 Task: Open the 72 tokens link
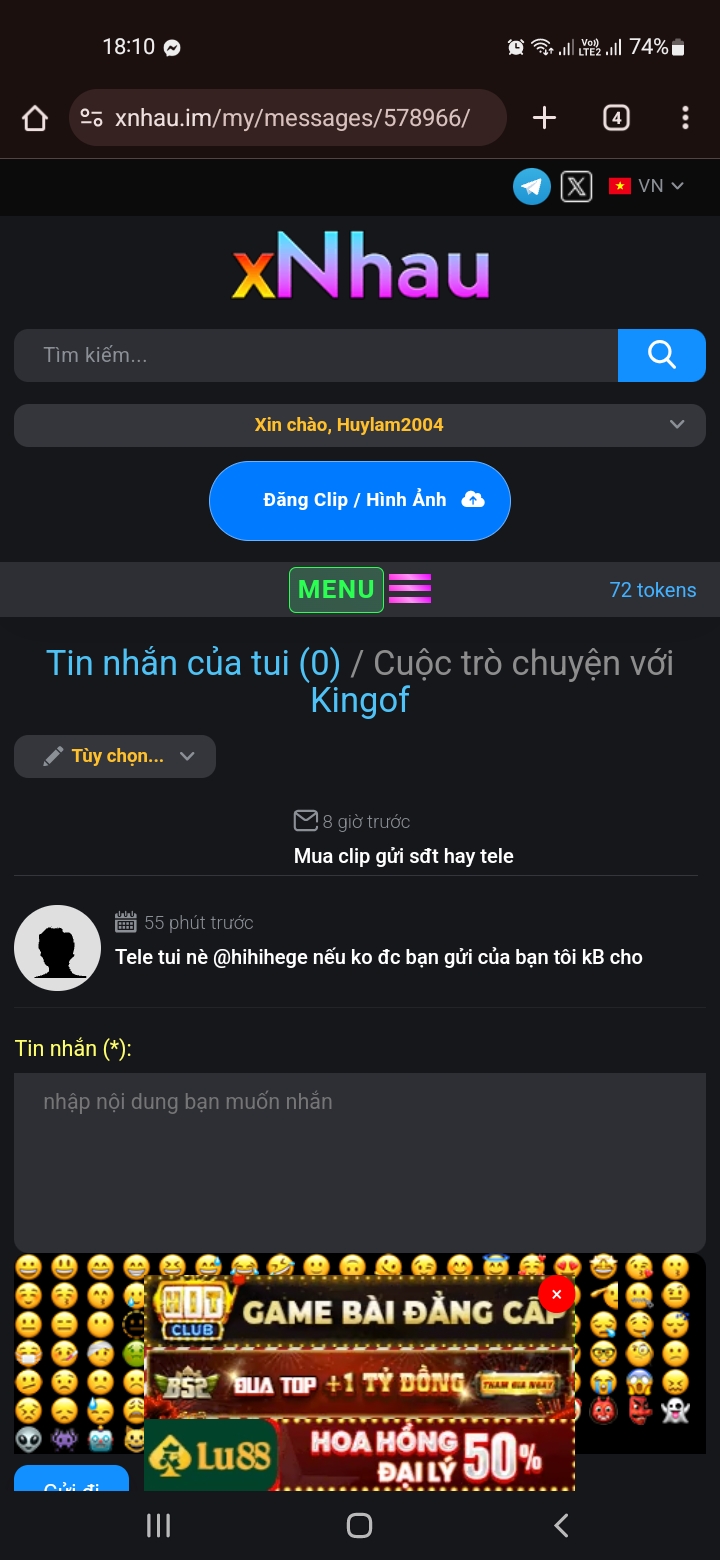point(652,590)
